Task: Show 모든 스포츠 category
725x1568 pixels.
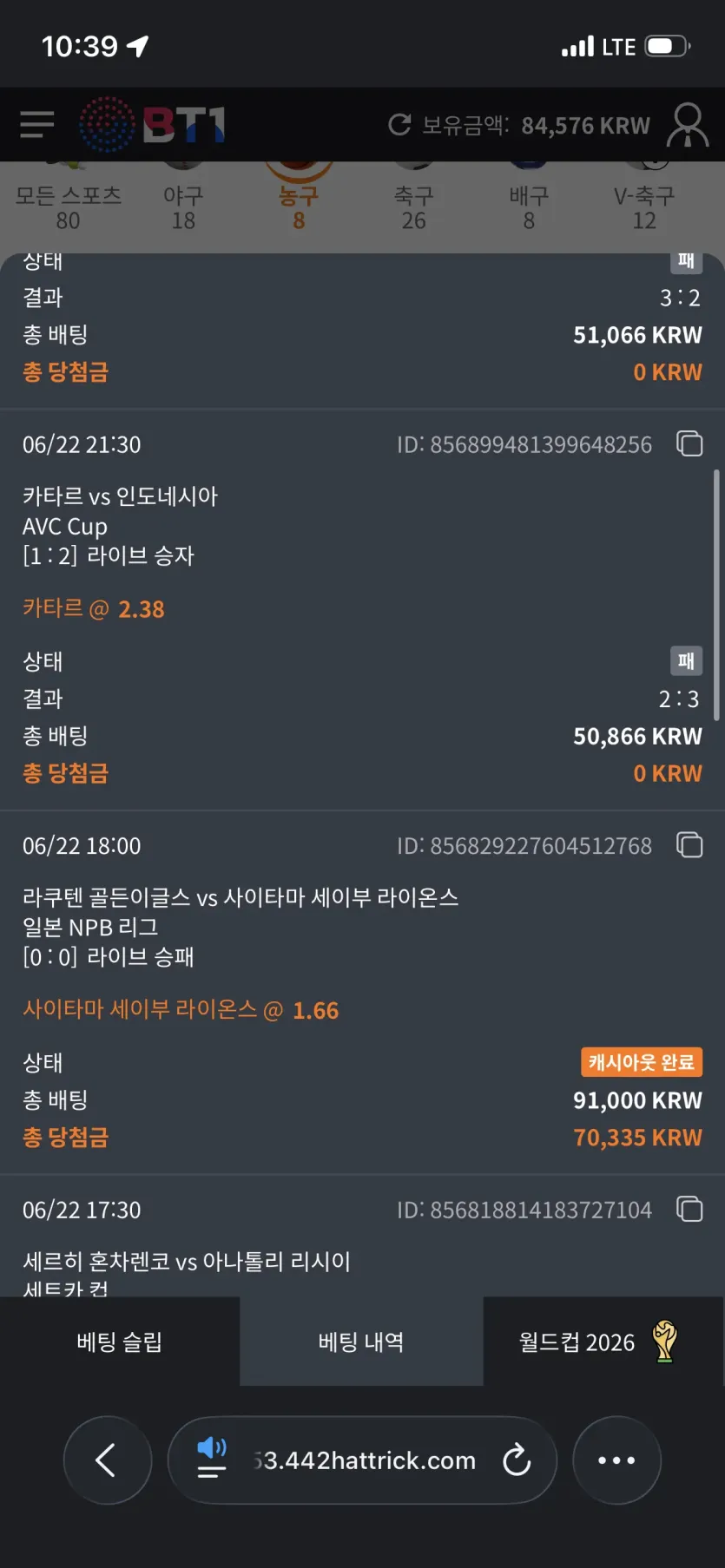Action: 69,207
